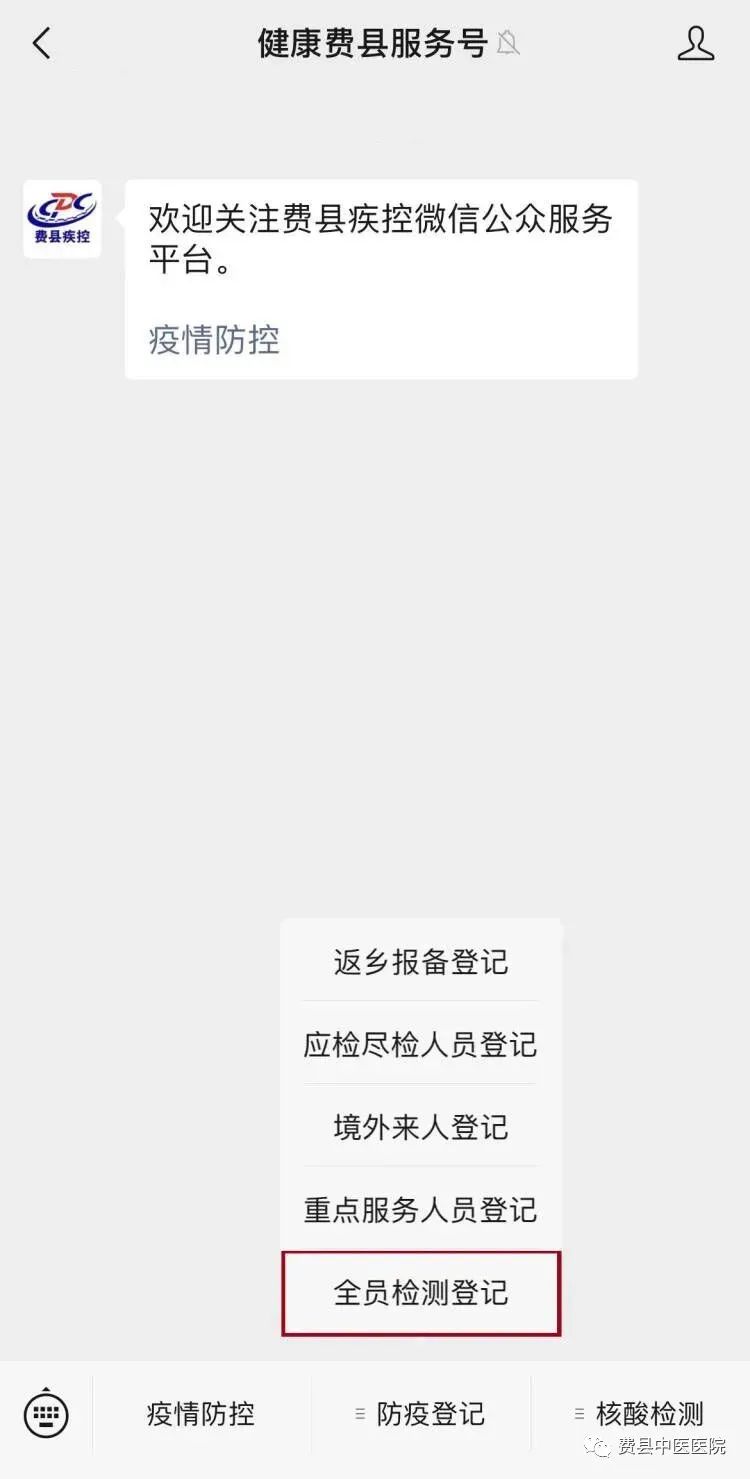Tap the 疫情防控 bottom menu

[x=201, y=1414]
